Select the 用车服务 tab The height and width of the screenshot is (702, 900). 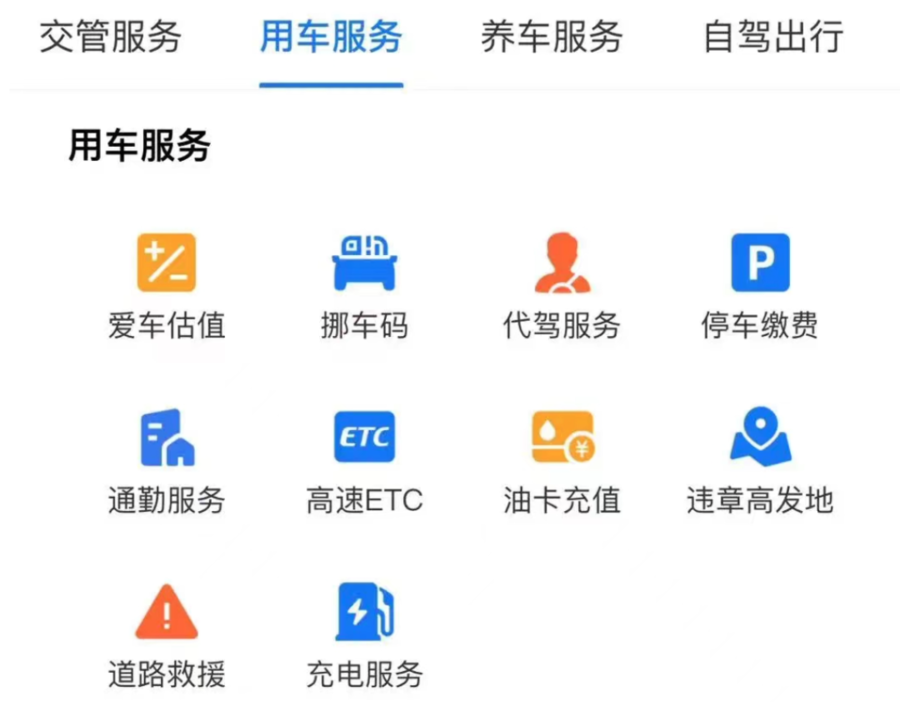[x=331, y=38]
